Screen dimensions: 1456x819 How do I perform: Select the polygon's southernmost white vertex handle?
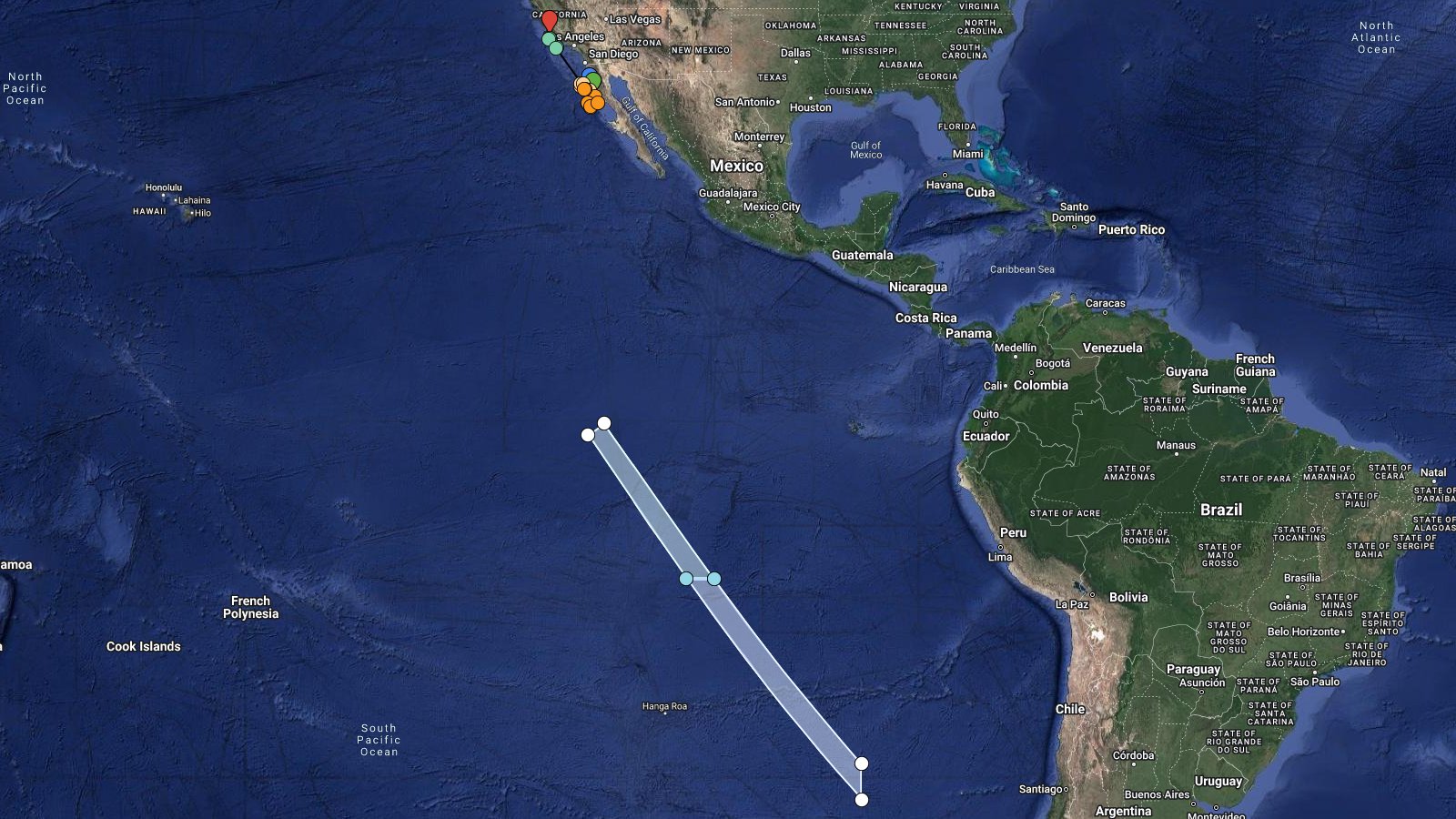tap(862, 800)
